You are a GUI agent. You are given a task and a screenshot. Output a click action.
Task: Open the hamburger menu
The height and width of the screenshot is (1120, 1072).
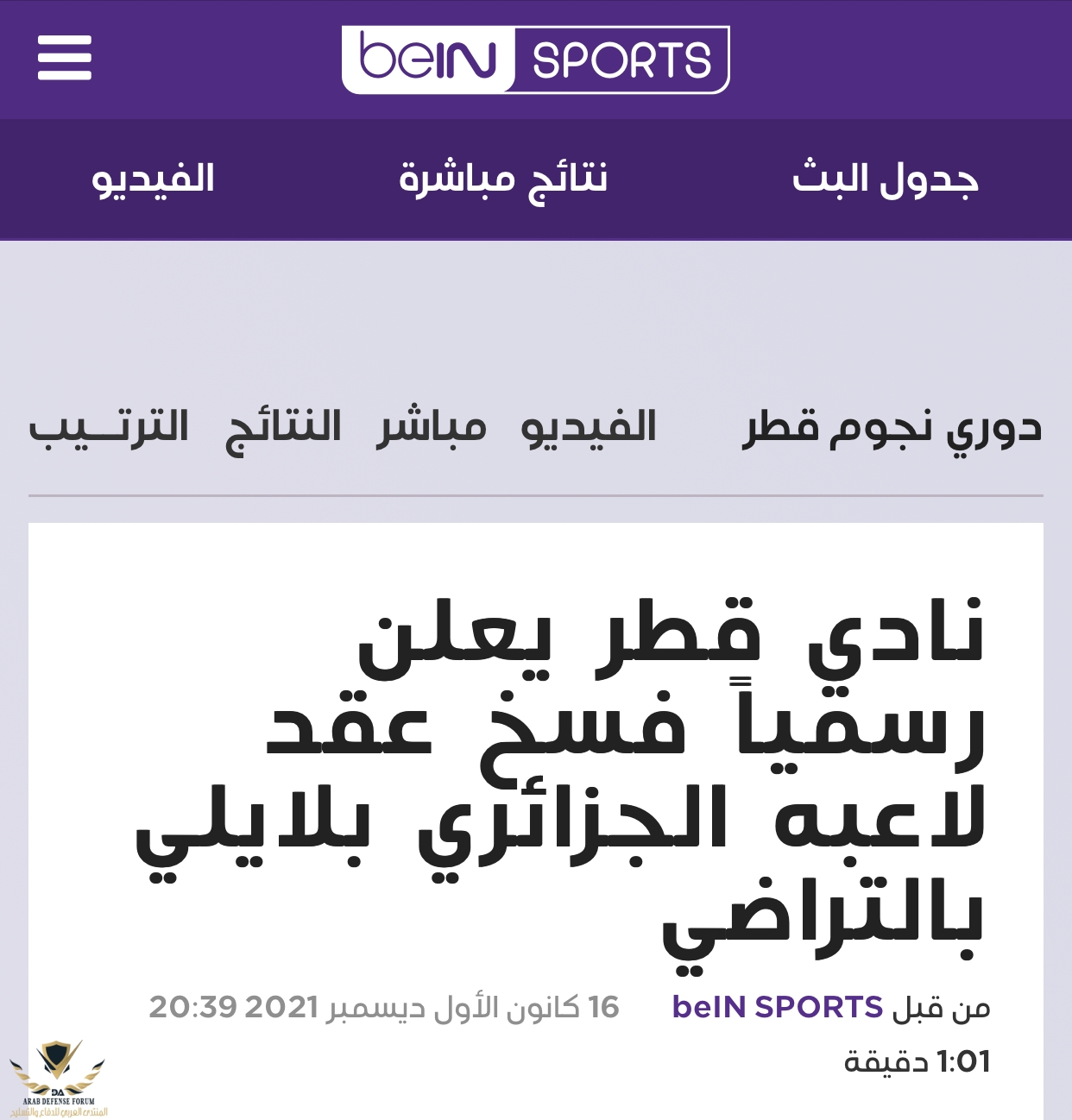pos(65,58)
